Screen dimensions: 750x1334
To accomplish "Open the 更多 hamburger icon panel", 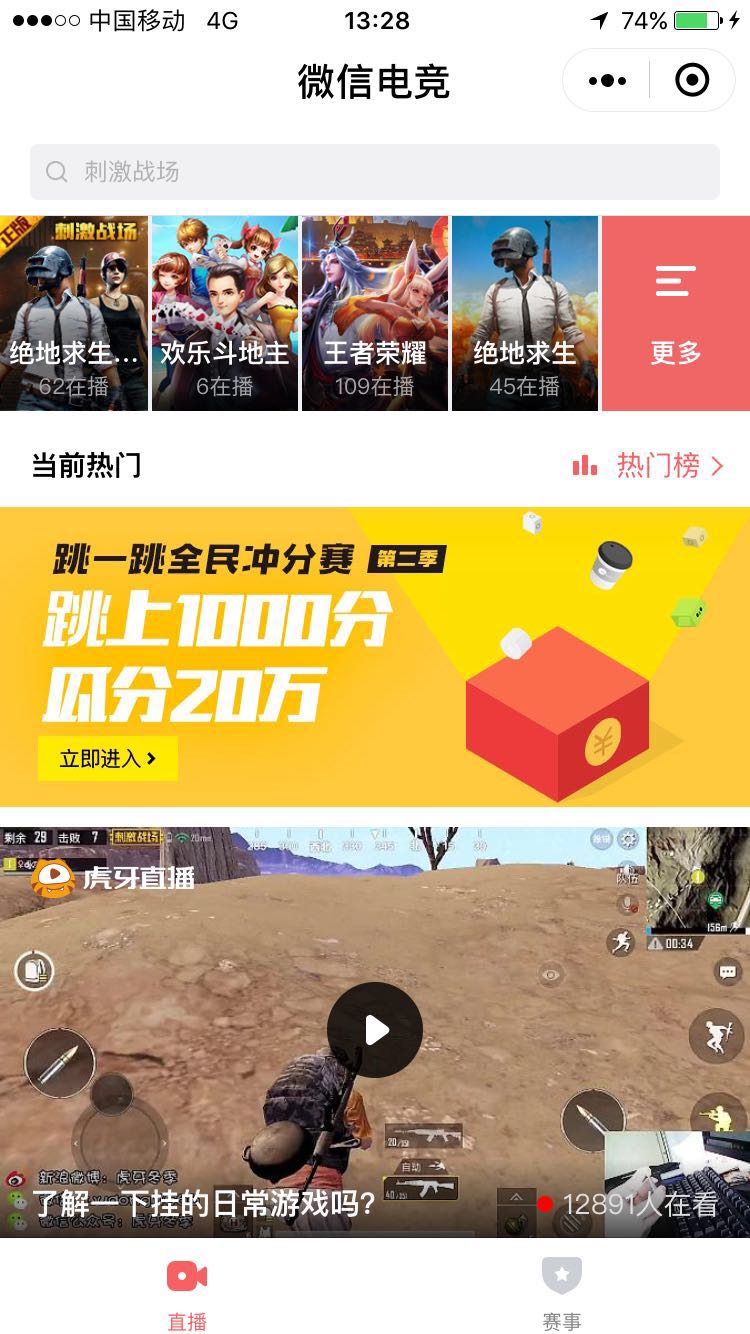I will [x=673, y=282].
